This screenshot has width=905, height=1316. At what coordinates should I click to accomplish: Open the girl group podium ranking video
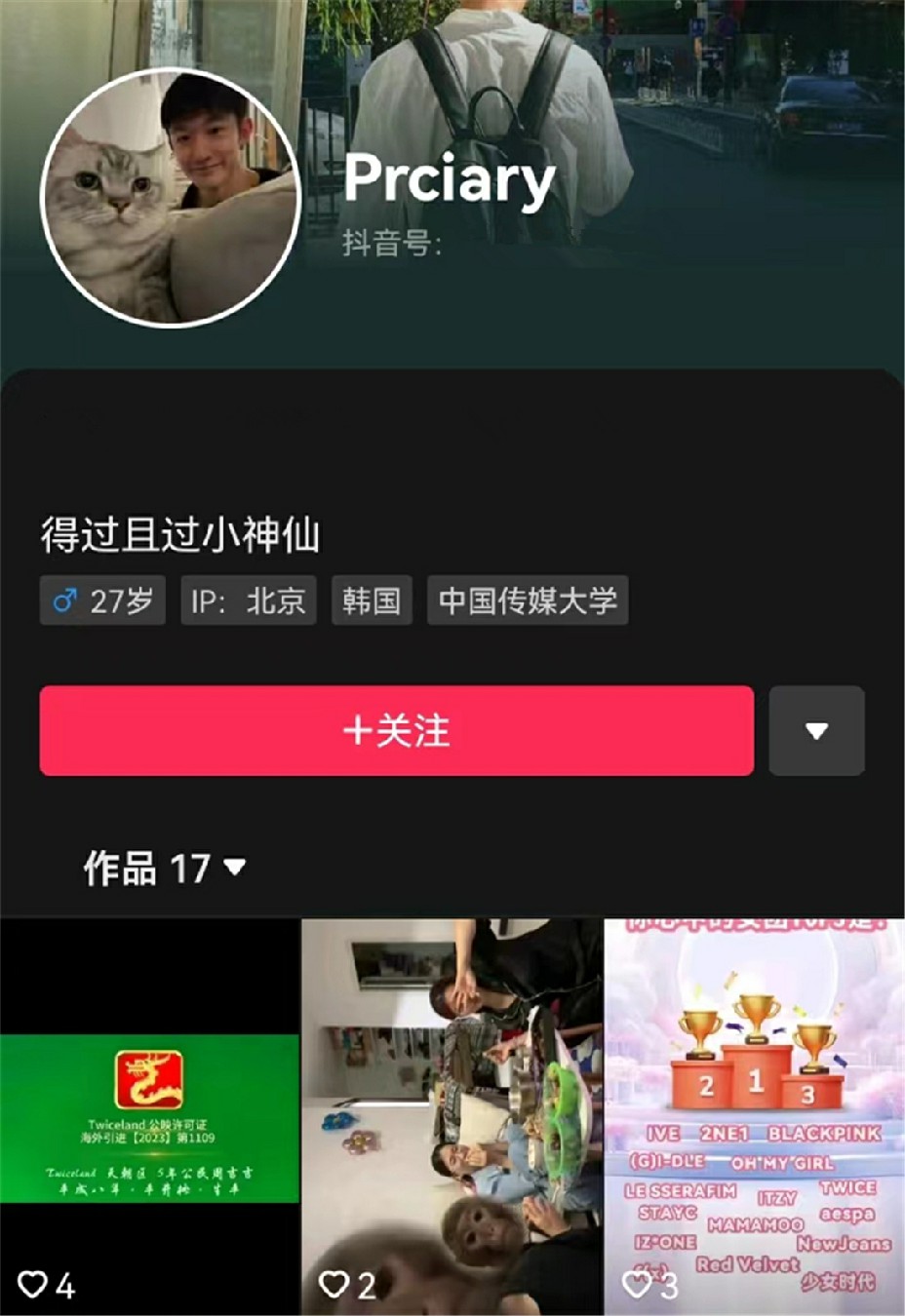click(754, 1117)
